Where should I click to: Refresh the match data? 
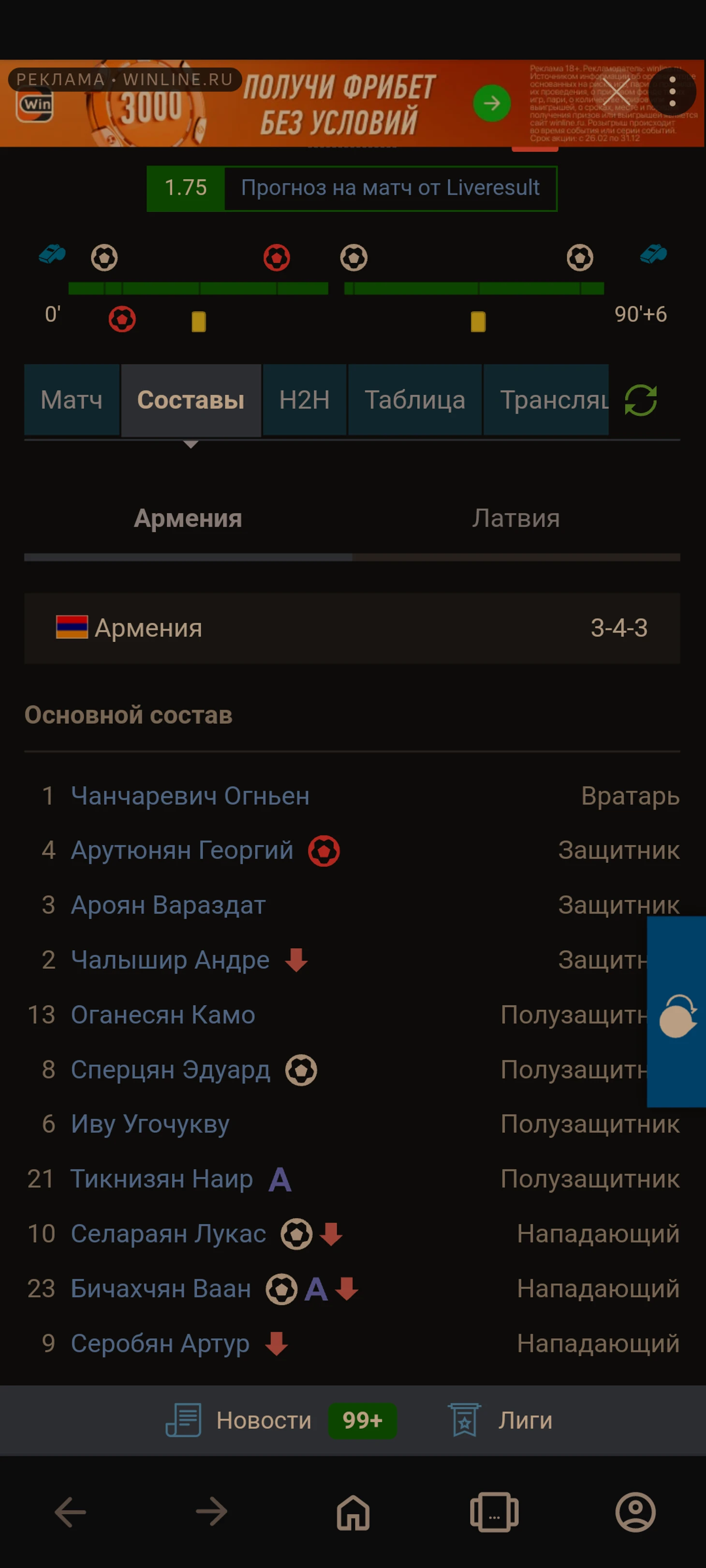point(641,400)
